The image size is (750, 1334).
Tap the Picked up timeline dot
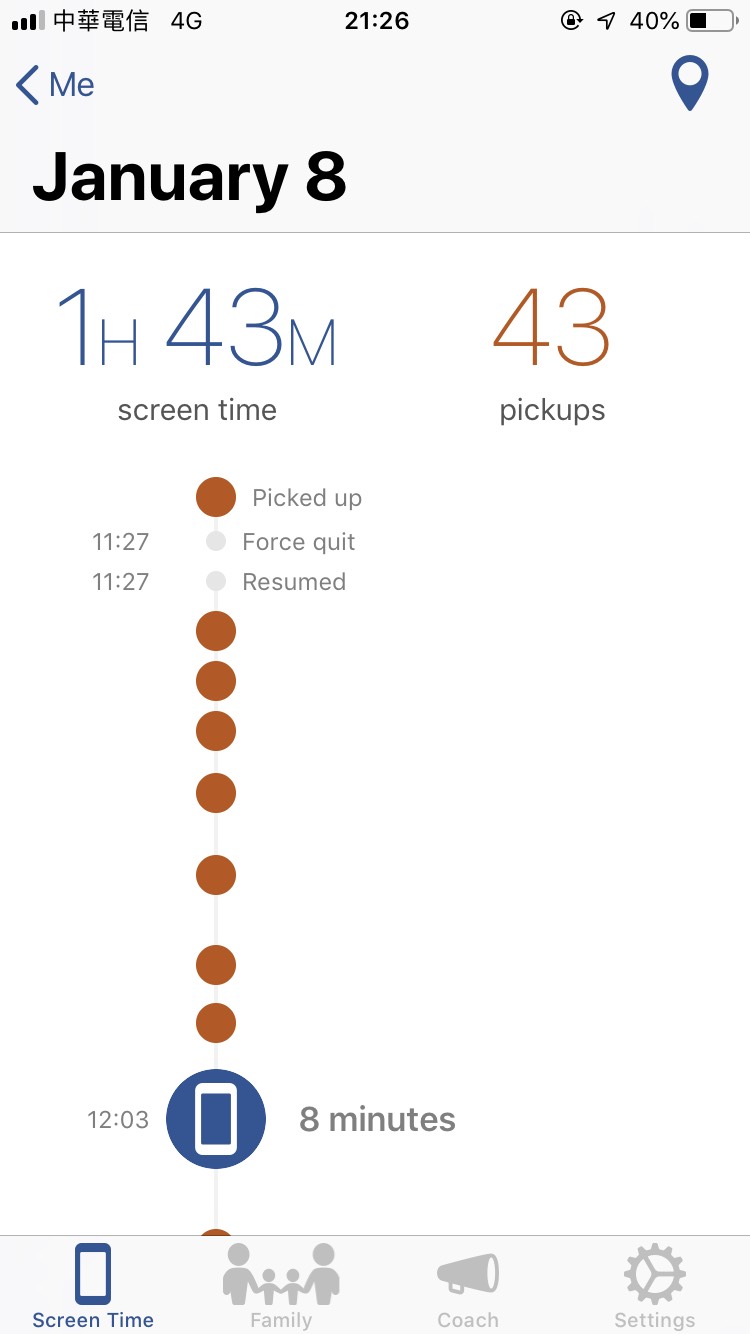[x=216, y=497]
